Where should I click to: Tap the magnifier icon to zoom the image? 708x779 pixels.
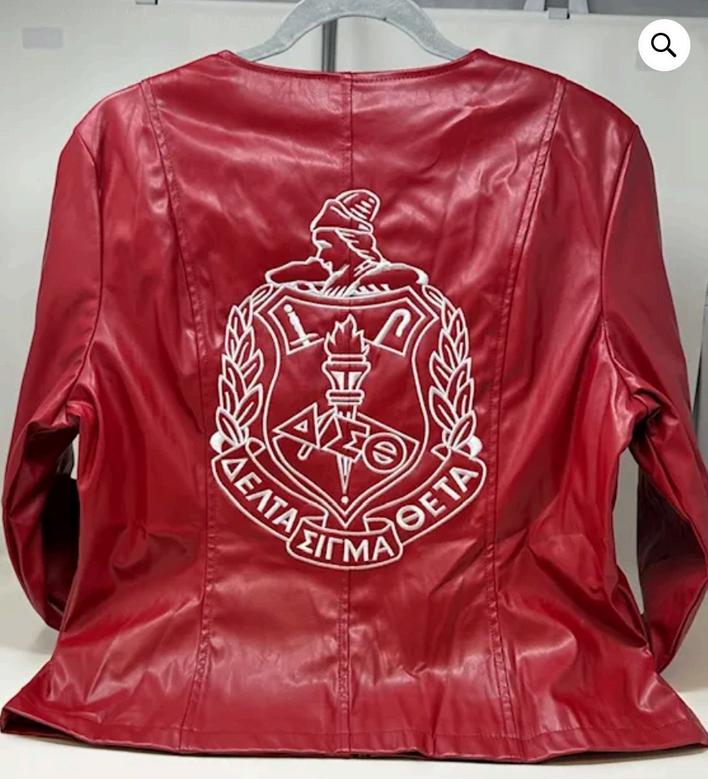click(664, 45)
